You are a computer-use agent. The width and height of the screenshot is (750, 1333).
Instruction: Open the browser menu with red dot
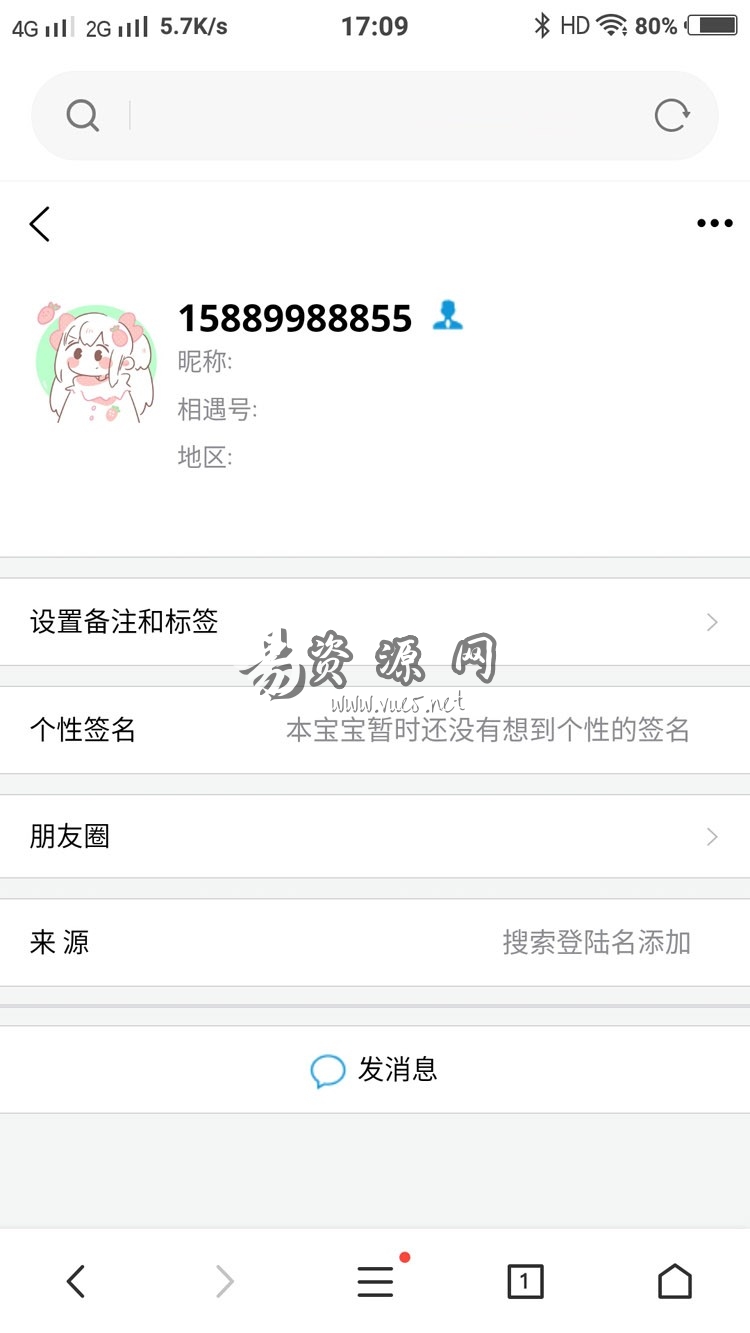click(x=376, y=1281)
